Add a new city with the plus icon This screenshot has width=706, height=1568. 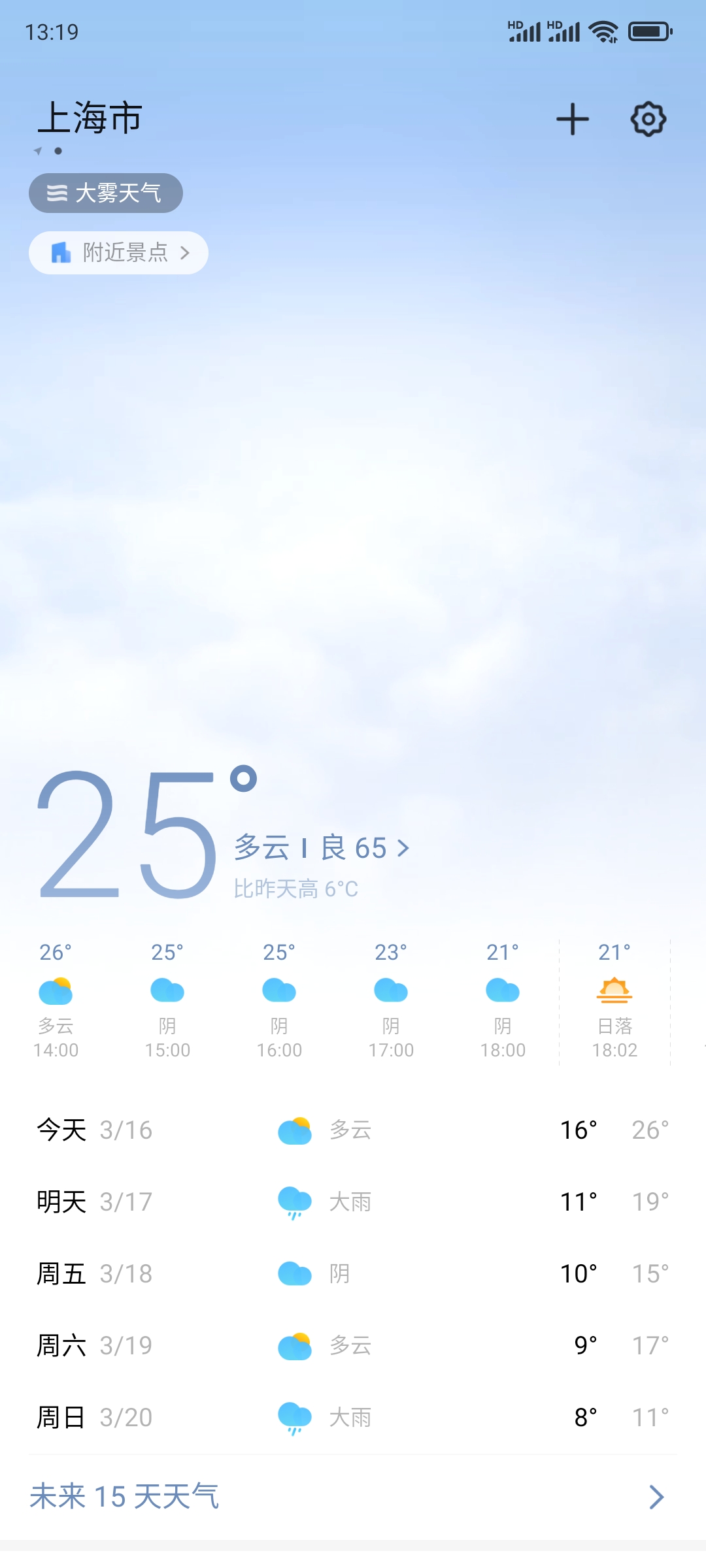(x=573, y=119)
